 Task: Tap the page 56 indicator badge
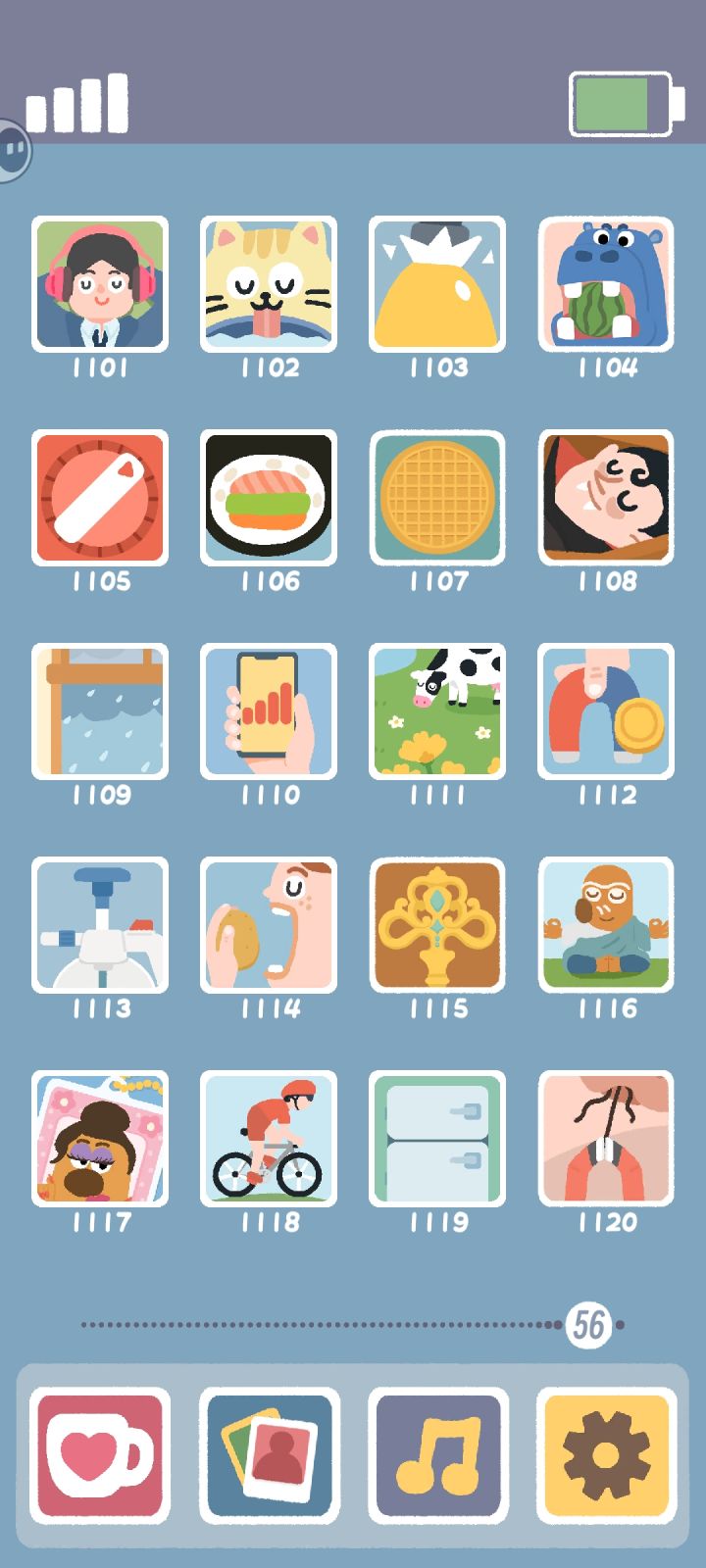pyautogui.click(x=586, y=1322)
